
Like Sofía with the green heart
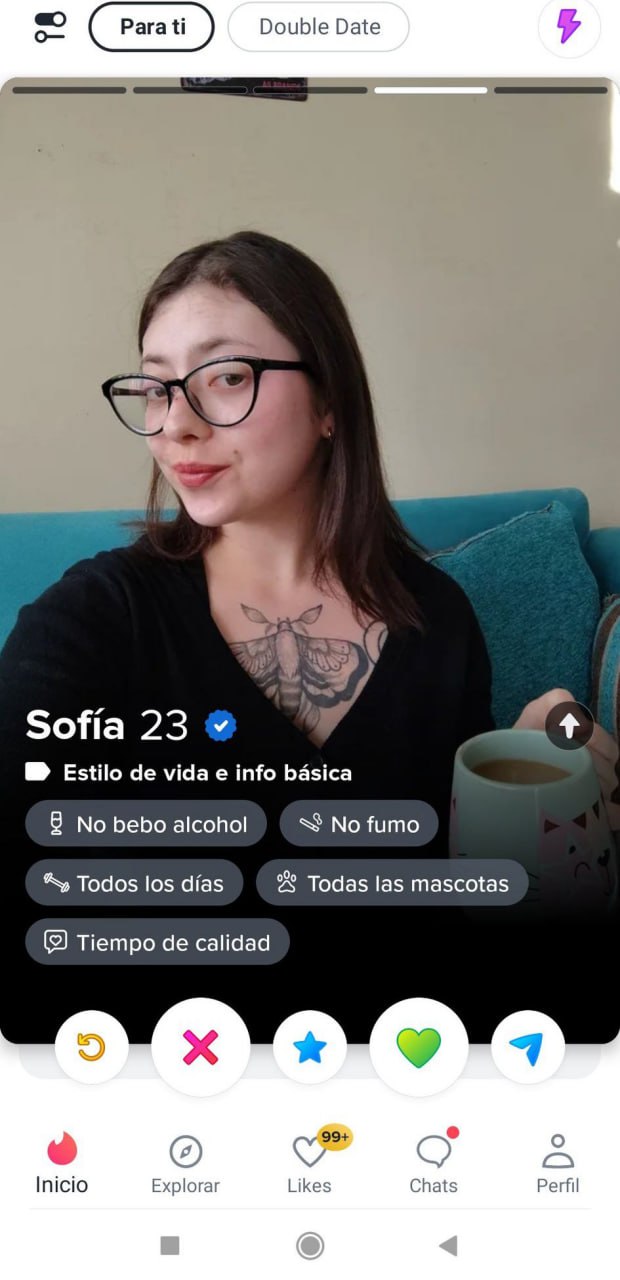click(x=418, y=1047)
